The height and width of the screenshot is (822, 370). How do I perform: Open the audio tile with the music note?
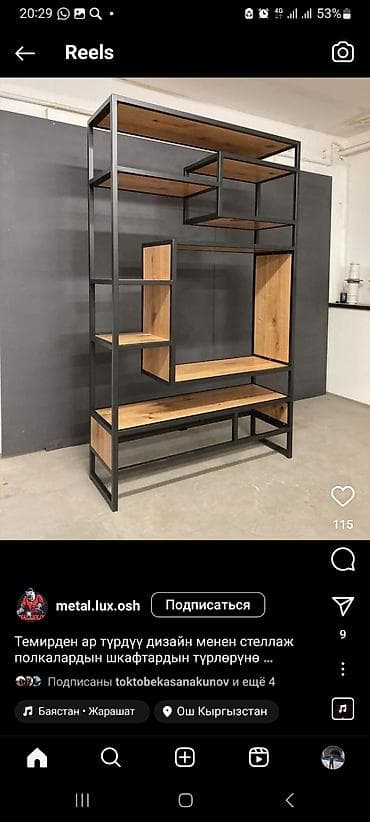pyautogui.click(x=343, y=709)
